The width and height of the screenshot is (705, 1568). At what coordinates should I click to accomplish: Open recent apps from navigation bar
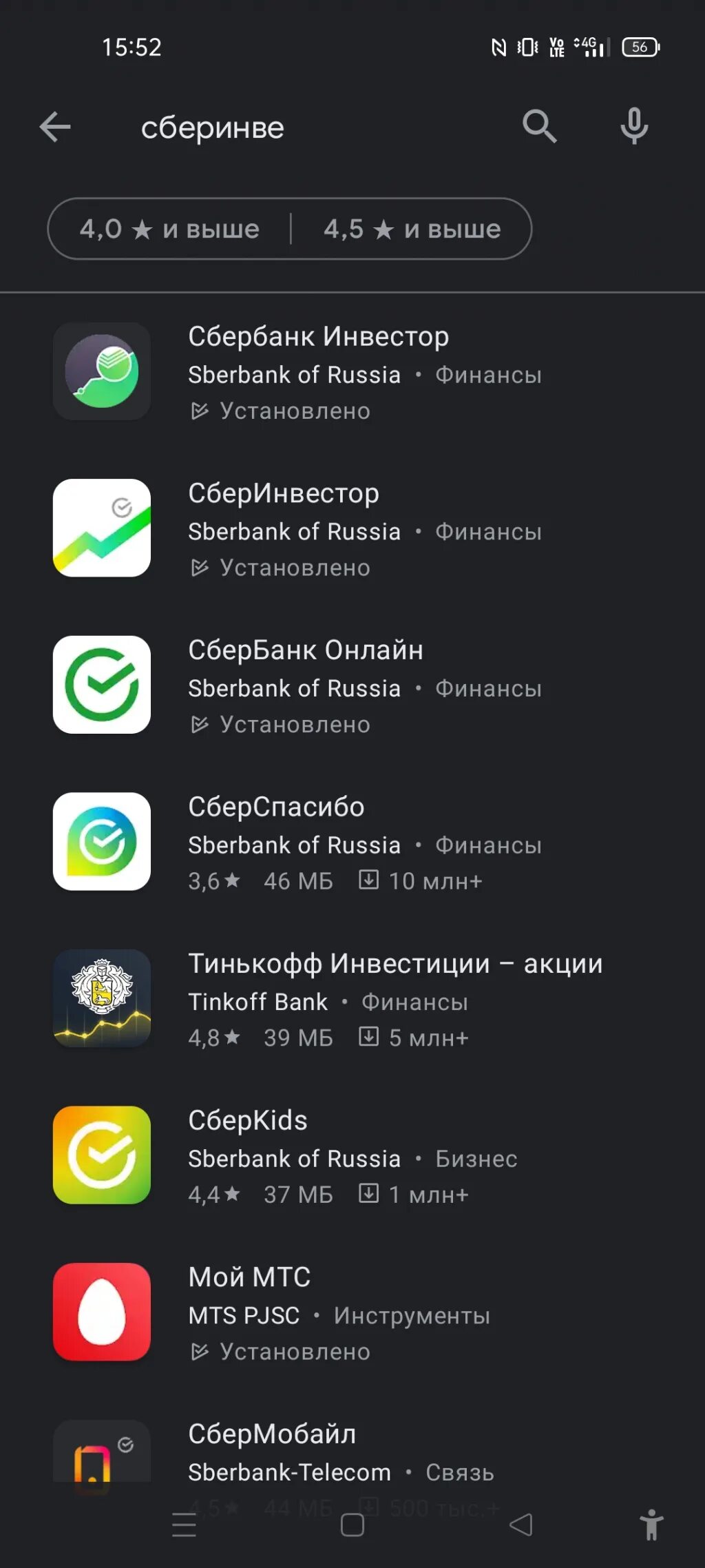tap(184, 1525)
